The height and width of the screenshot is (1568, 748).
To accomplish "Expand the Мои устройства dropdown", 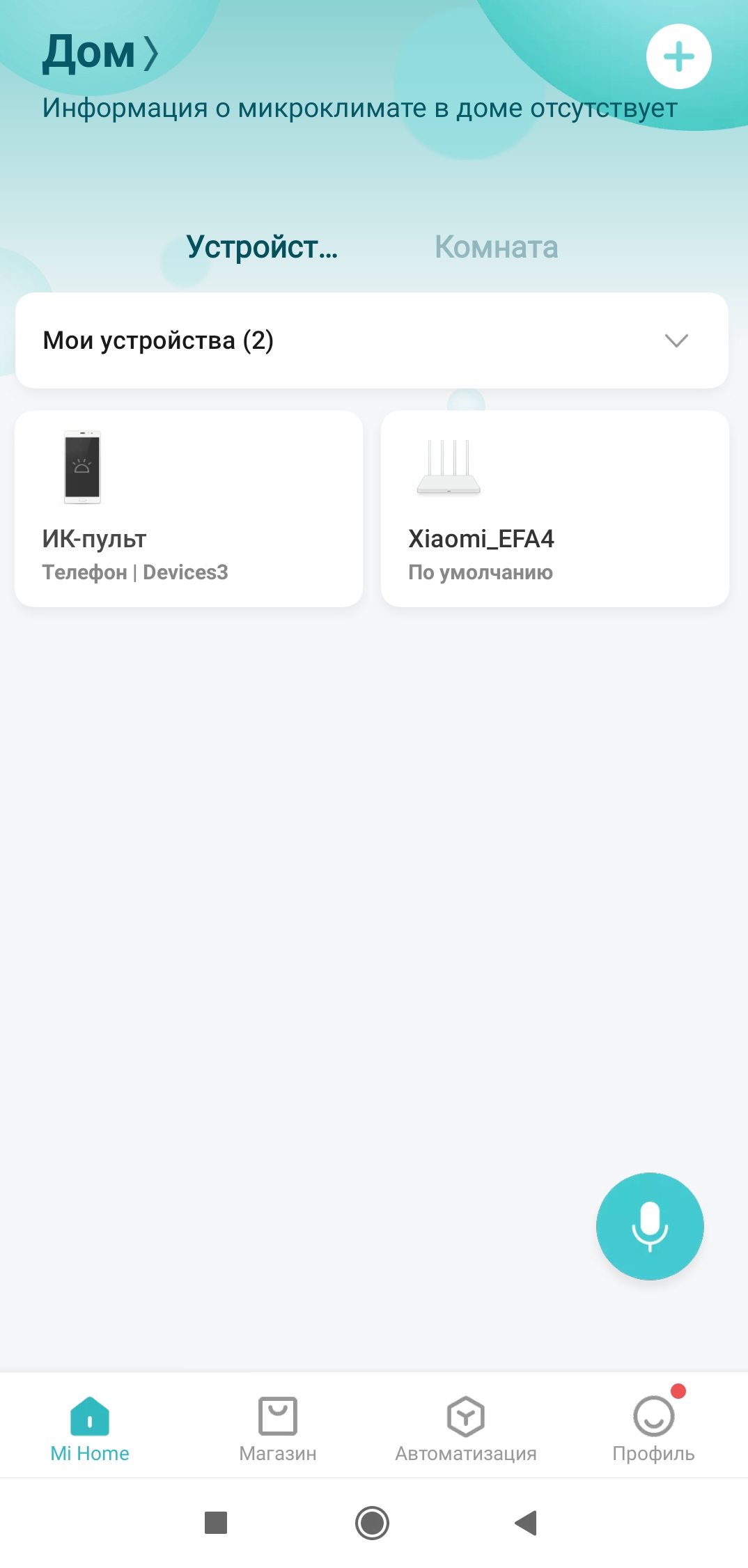I will click(x=676, y=340).
